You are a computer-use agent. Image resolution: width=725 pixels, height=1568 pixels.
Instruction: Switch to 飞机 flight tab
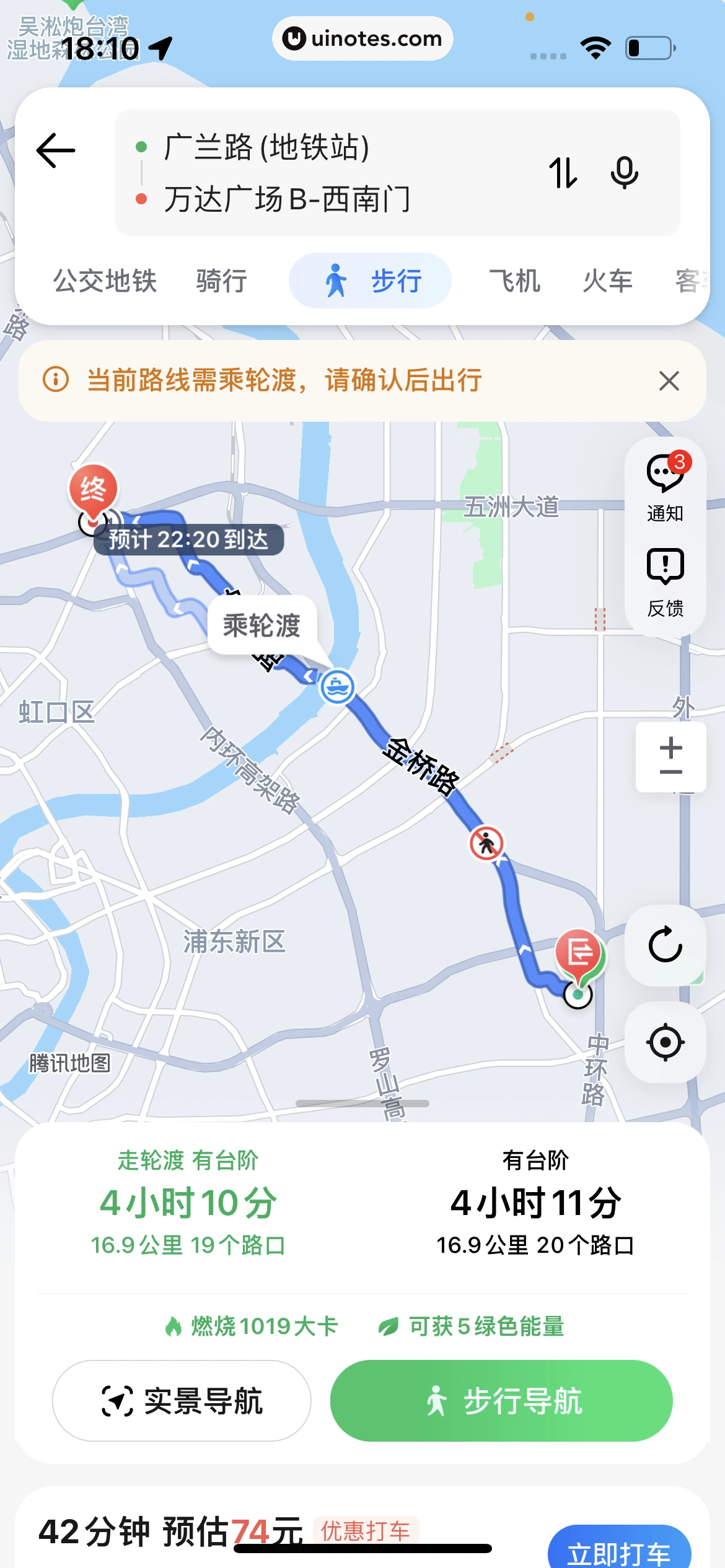pos(514,281)
